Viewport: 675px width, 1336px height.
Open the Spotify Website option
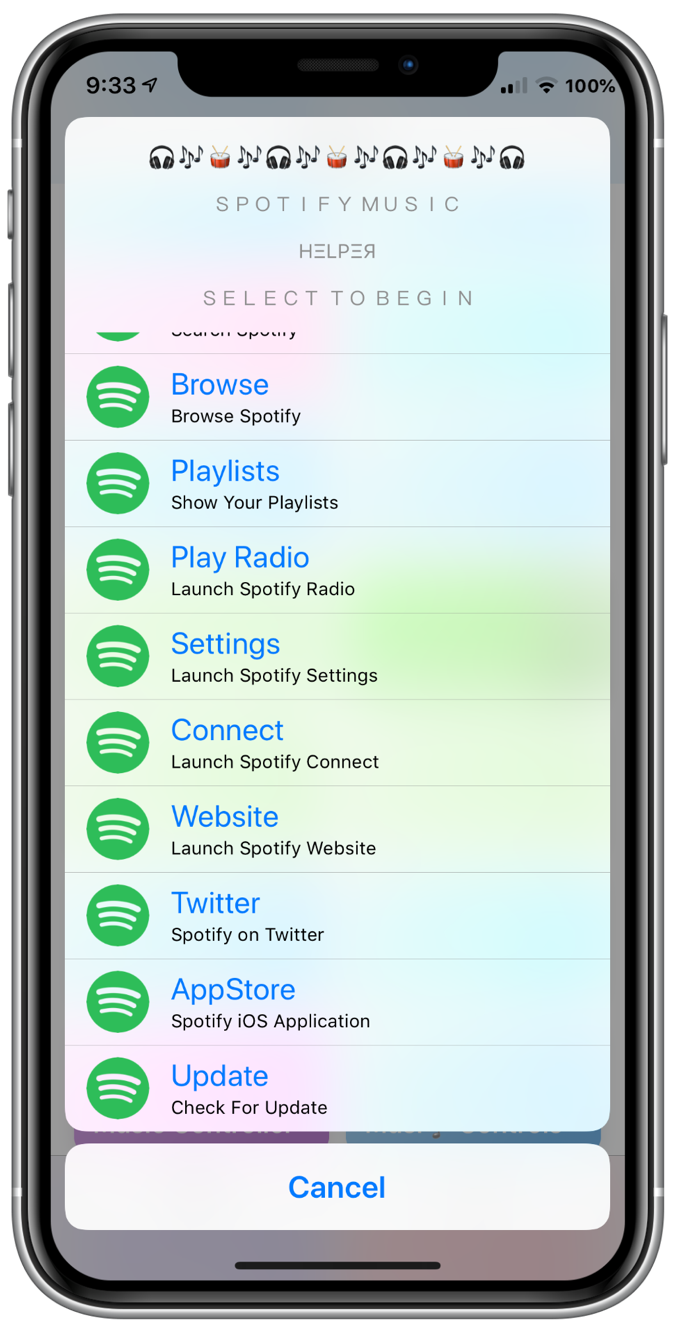coord(337,830)
